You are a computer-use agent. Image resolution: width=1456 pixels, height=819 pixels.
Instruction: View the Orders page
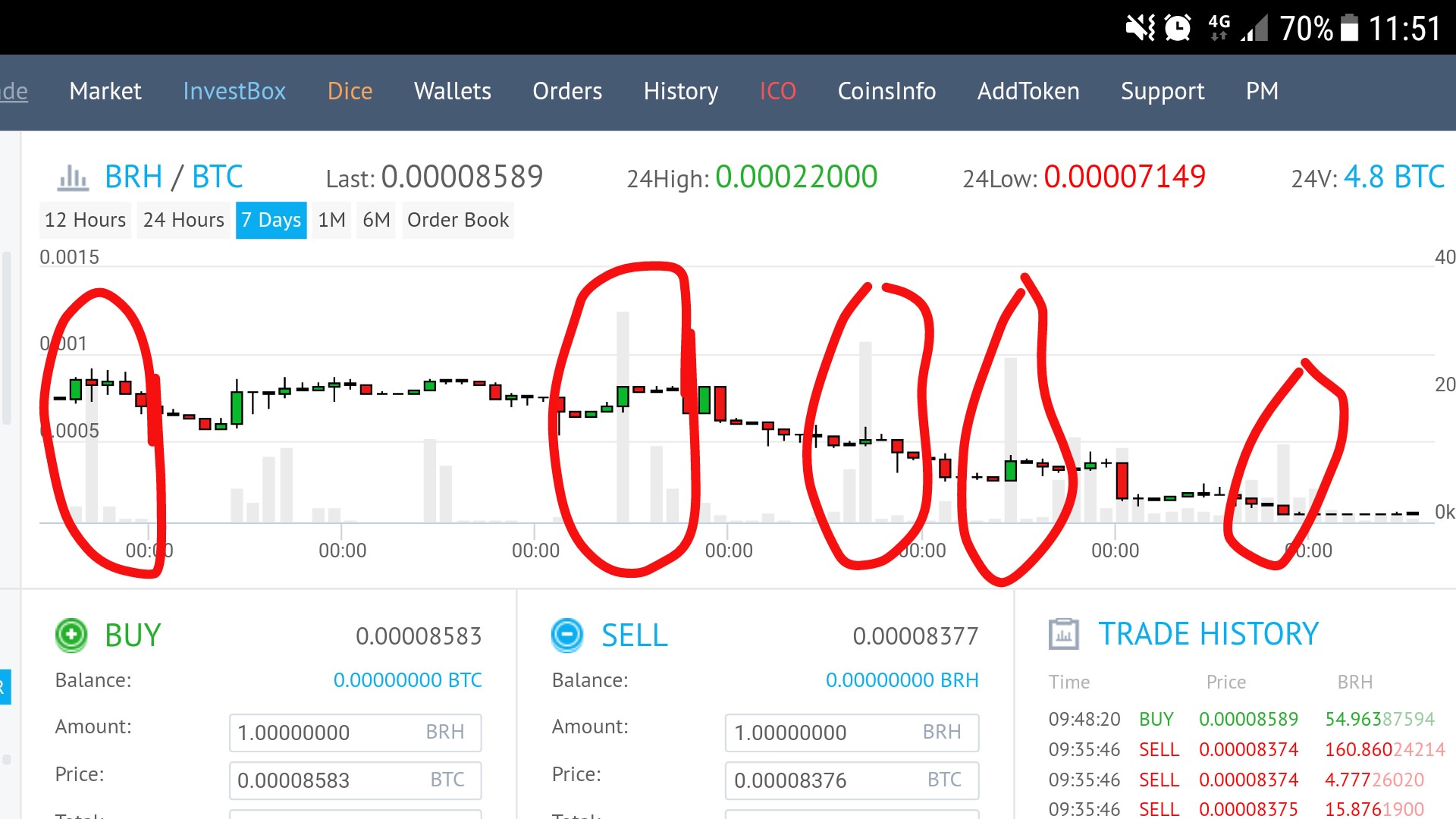566,91
